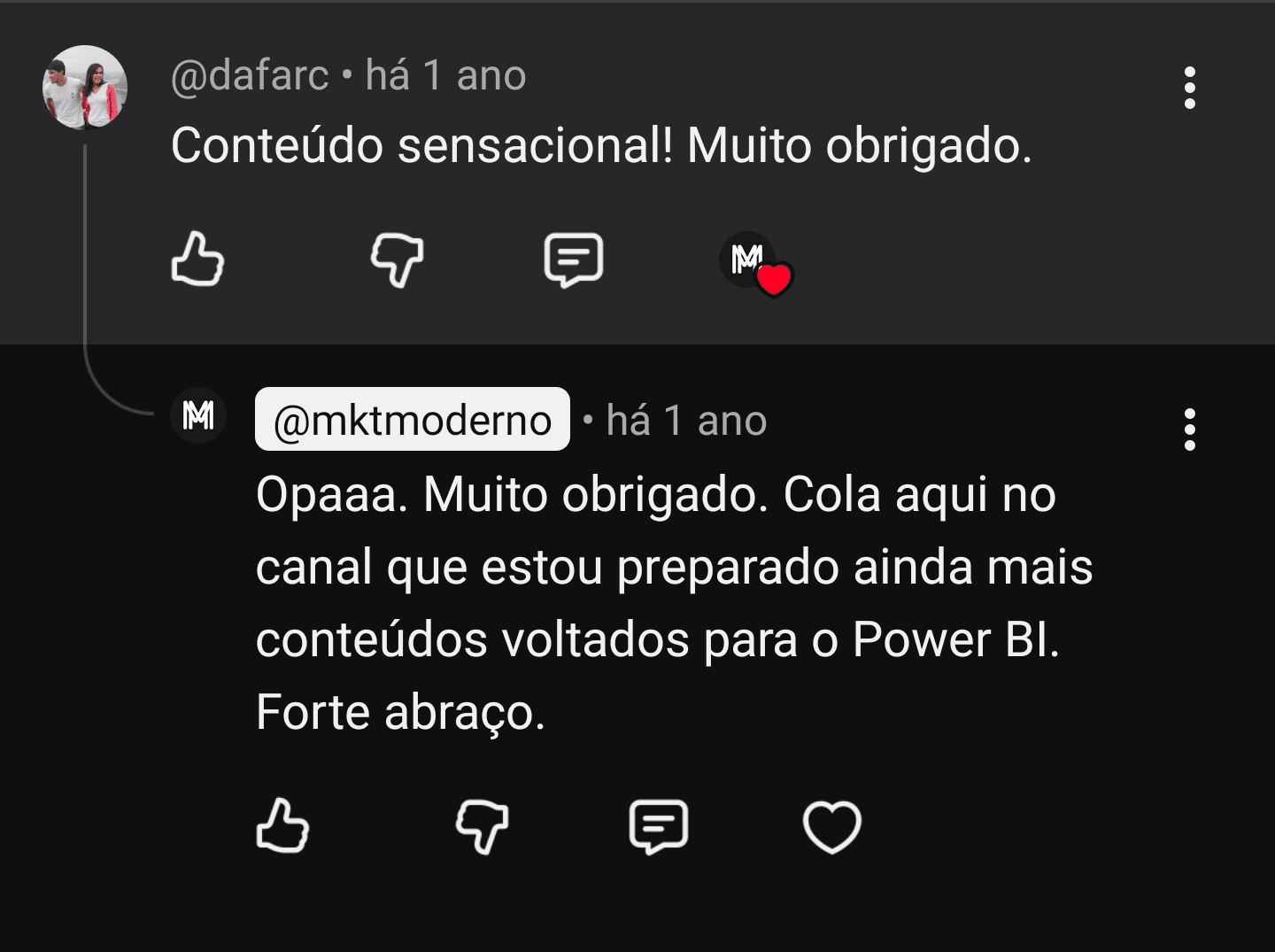Like @dafarc's comment
This screenshot has height=952, width=1275.
pos(197,259)
